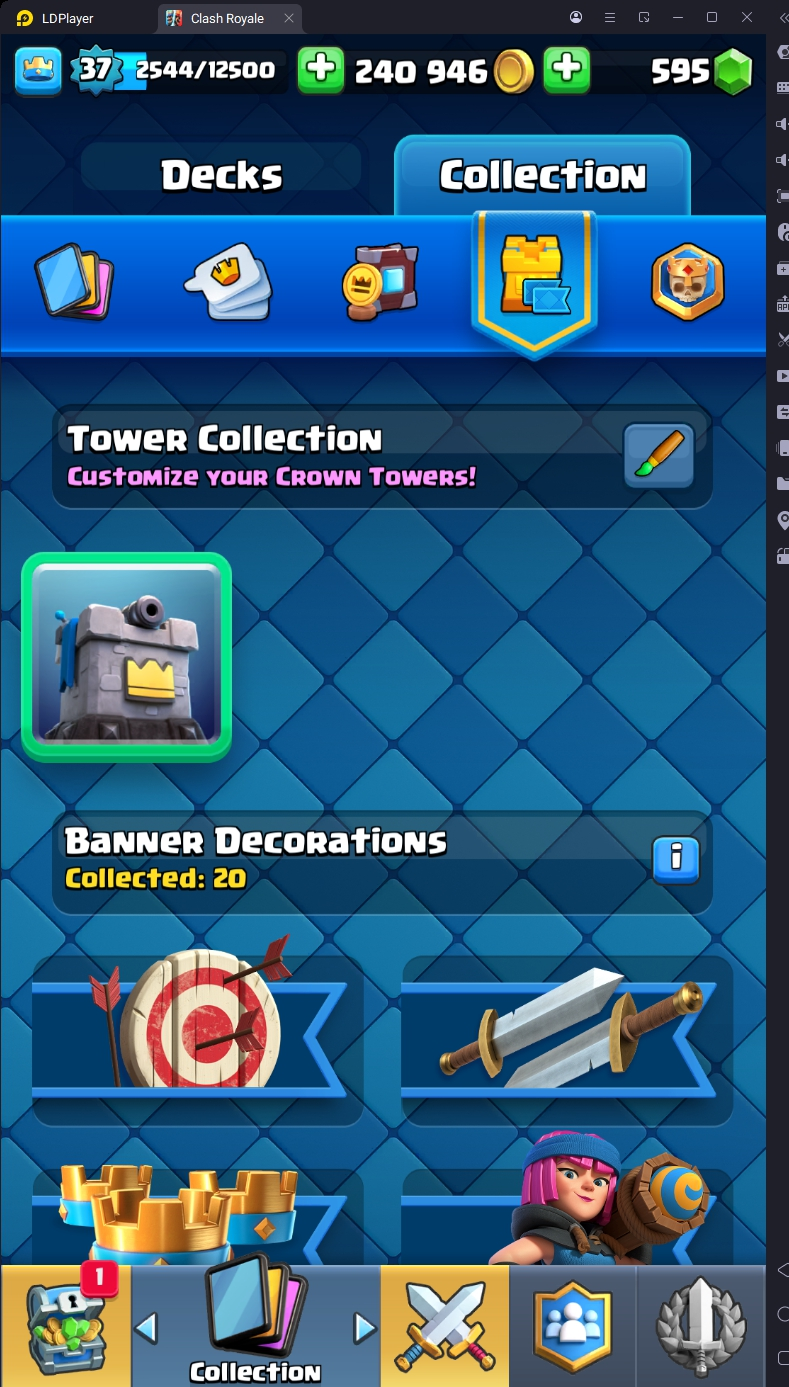Select the cannon crown tower skin
This screenshot has width=789, height=1387.
[x=127, y=657]
